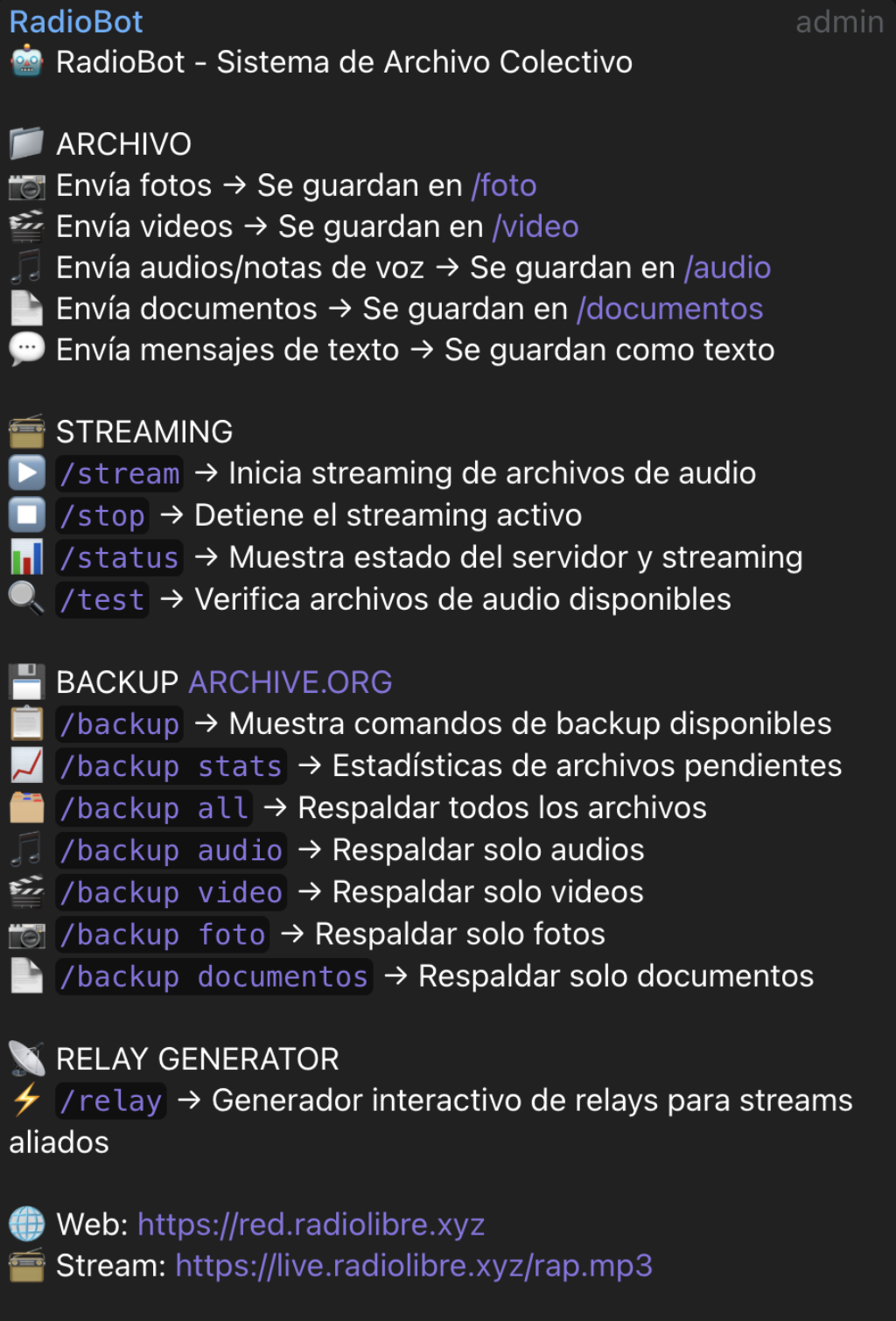Open the RadioBot sender profile
This screenshot has height=1321, width=896.
click(76, 22)
